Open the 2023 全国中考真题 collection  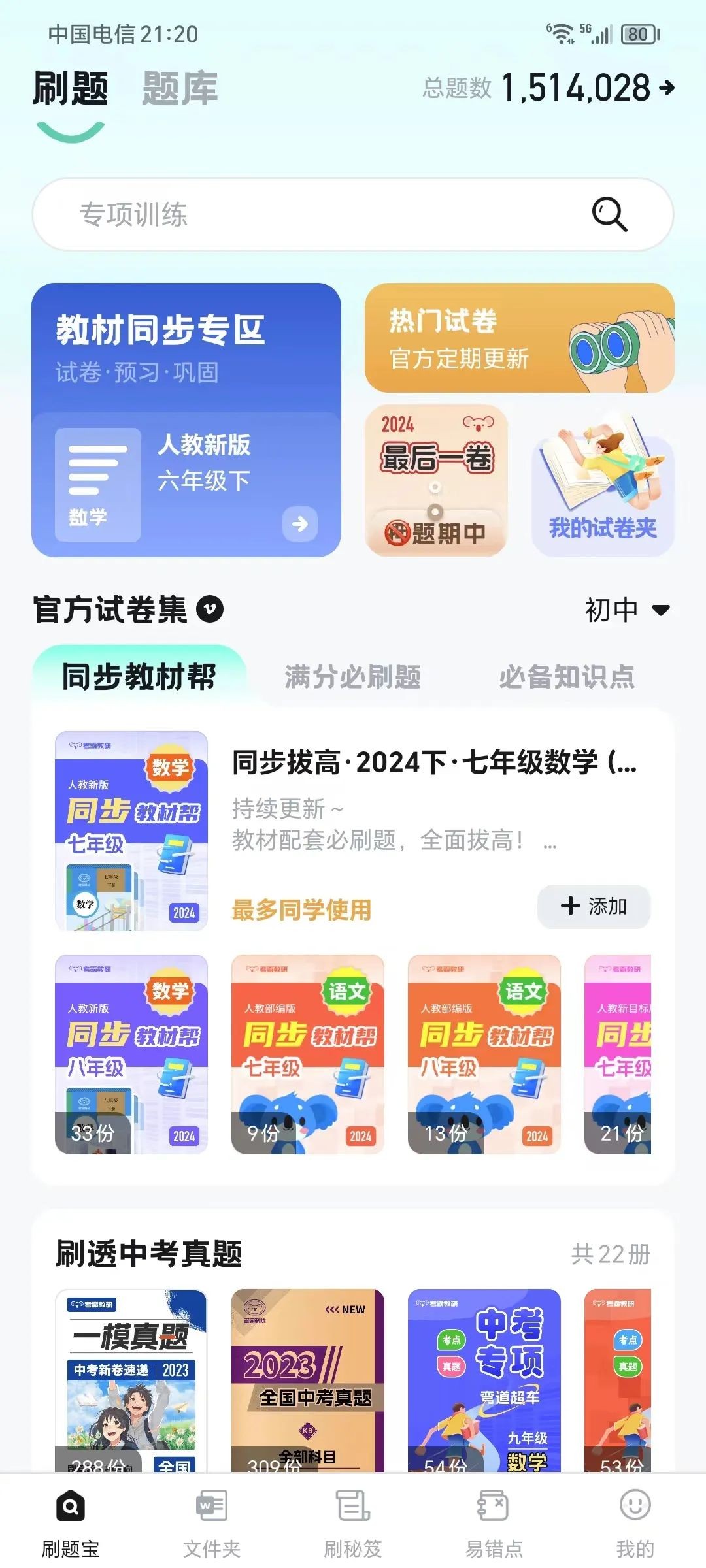(x=308, y=1379)
